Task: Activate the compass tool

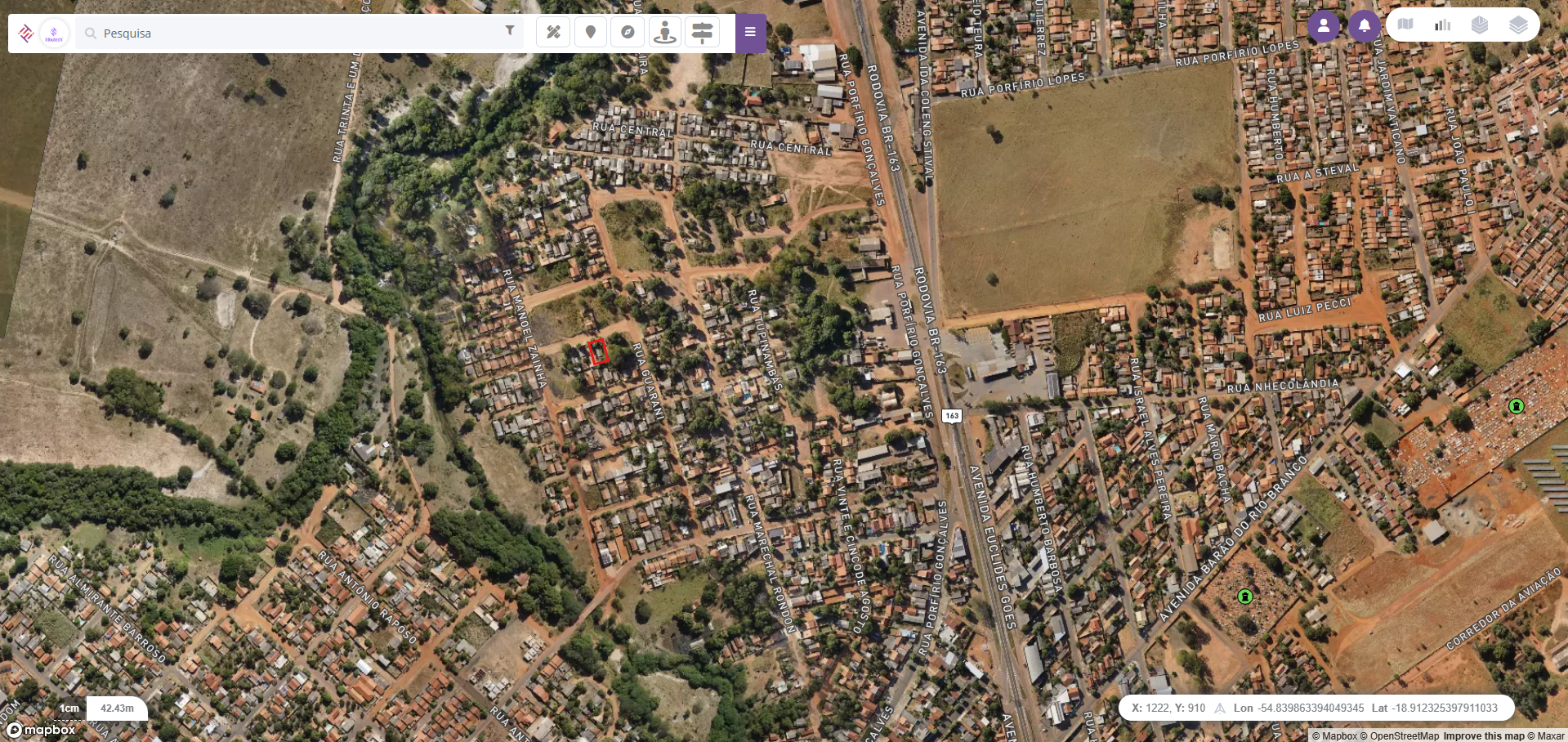Action: (628, 33)
